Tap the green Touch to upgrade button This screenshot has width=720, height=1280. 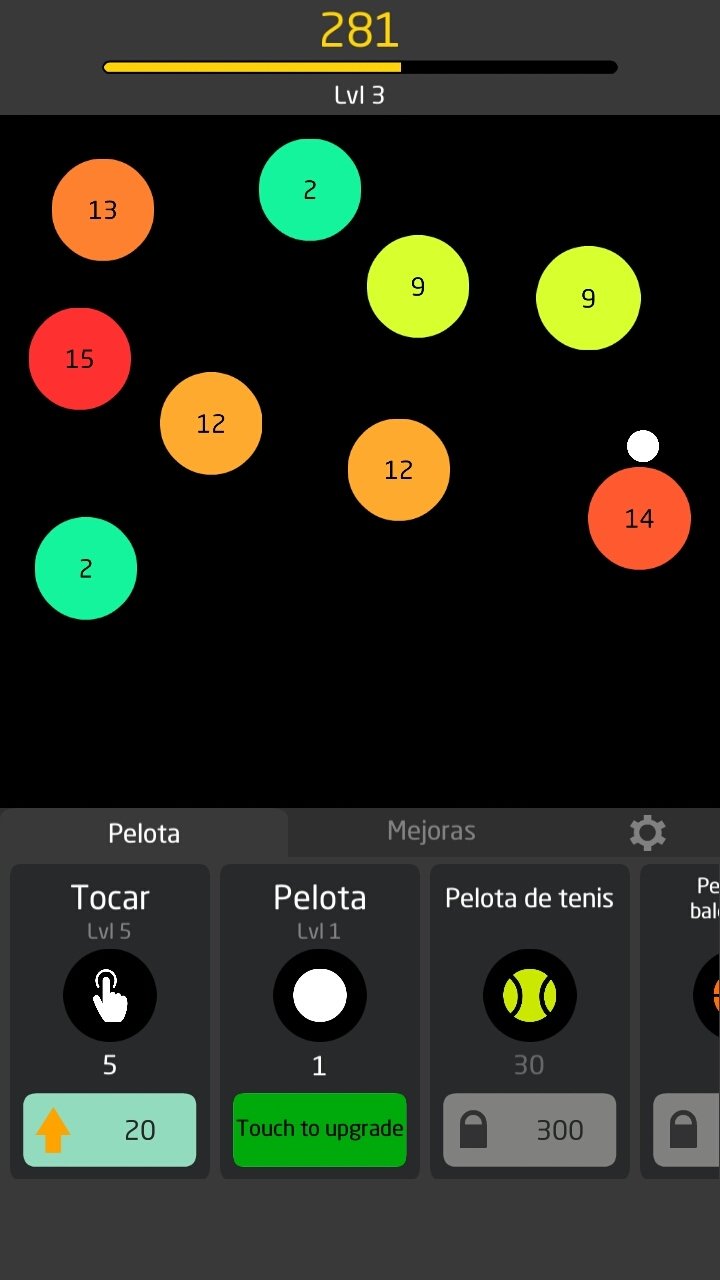[x=320, y=1130]
